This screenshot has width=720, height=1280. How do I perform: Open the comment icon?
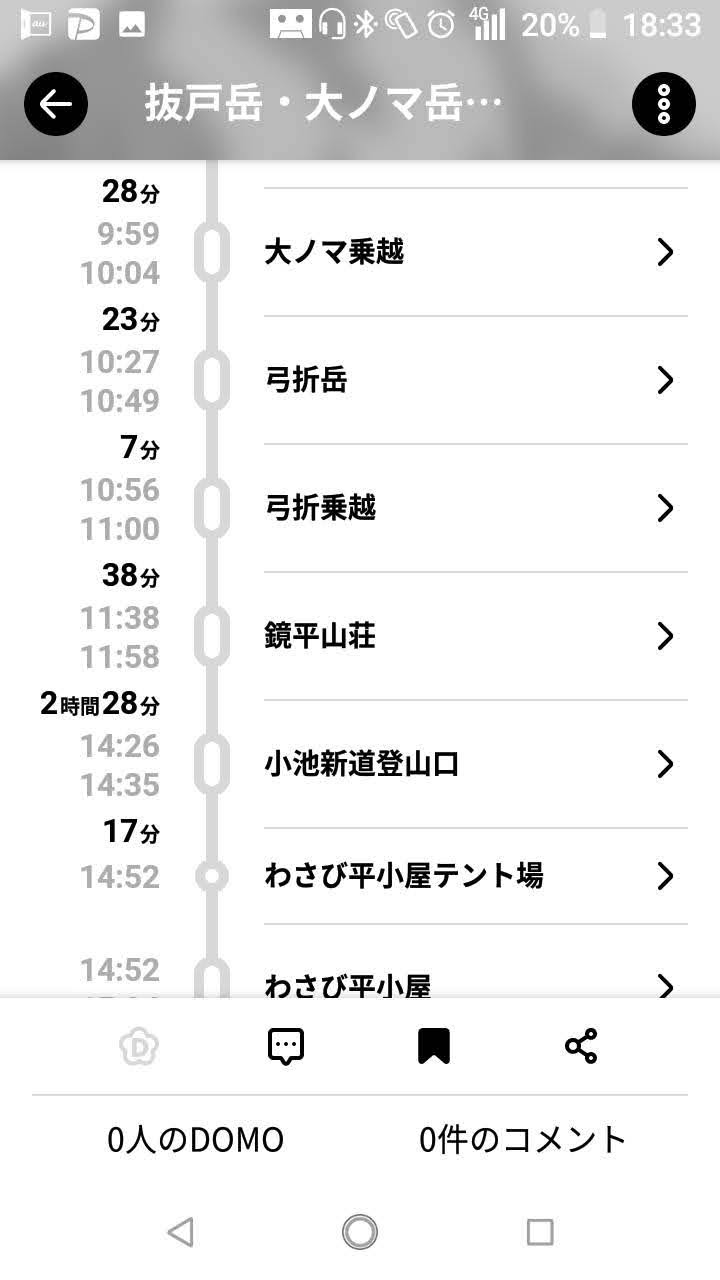tap(286, 1047)
